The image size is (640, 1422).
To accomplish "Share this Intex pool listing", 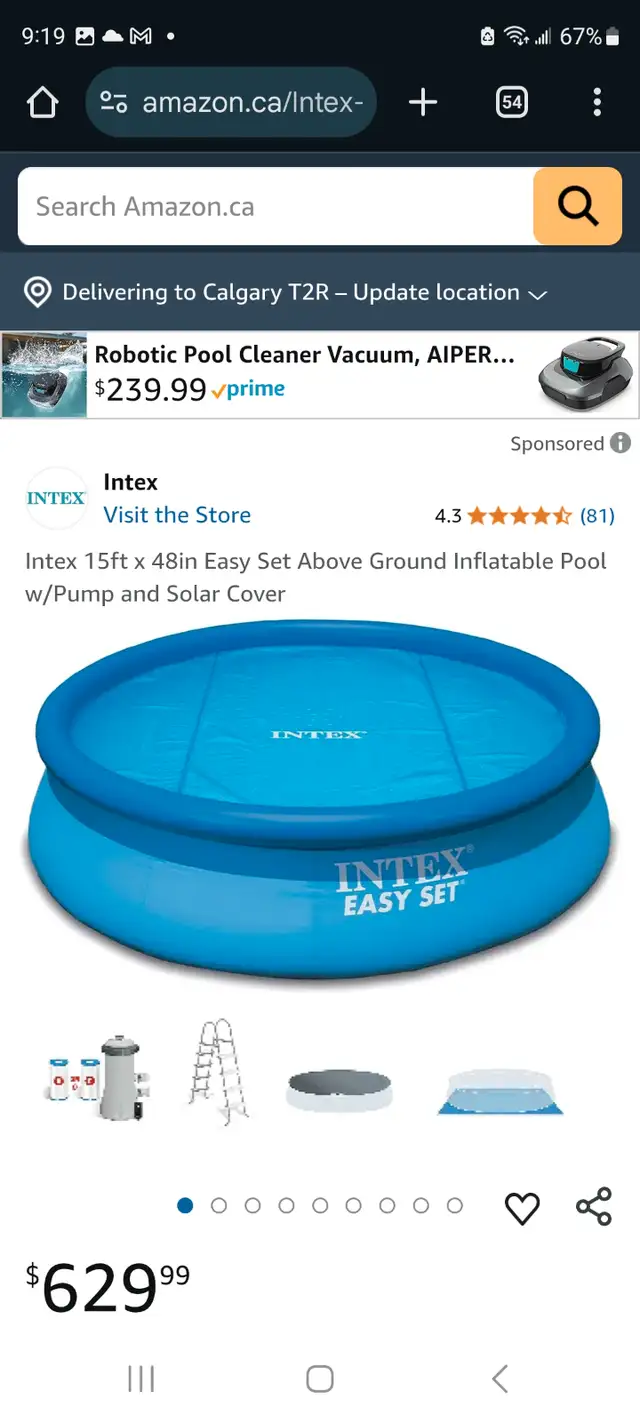I will click(594, 1207).
